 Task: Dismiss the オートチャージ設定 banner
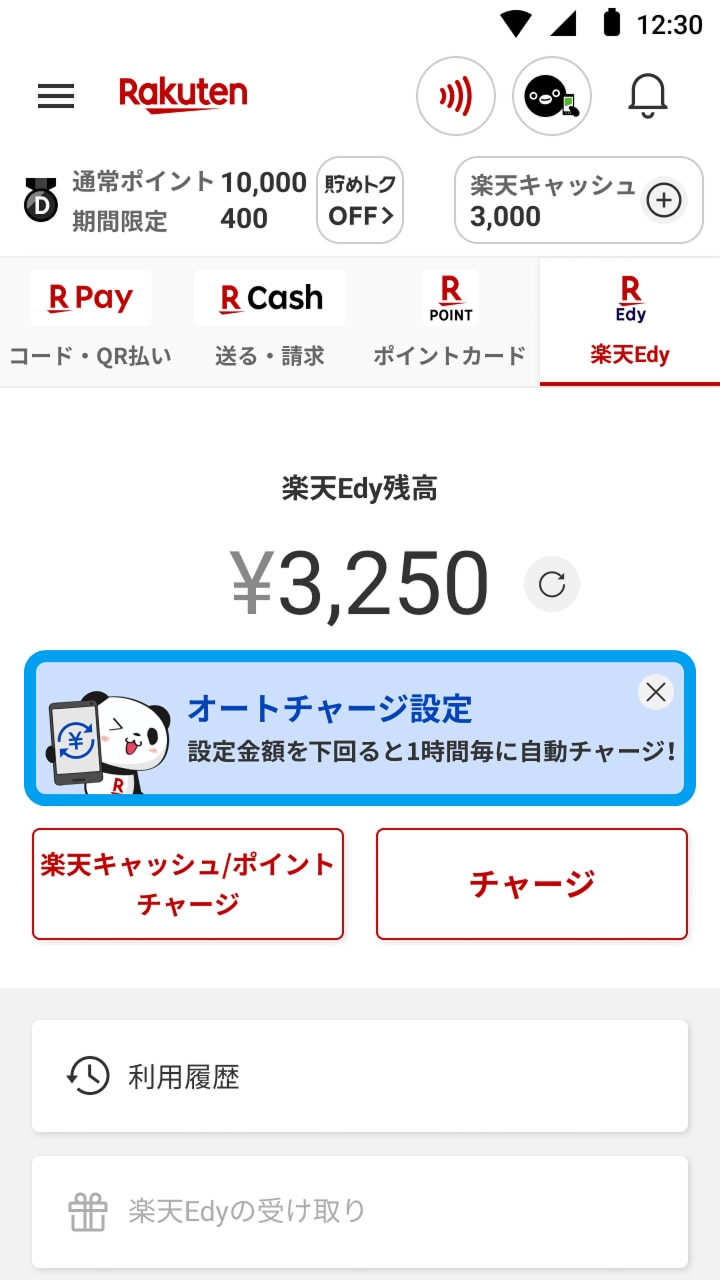pyautogui.click(x=656, y=691)
